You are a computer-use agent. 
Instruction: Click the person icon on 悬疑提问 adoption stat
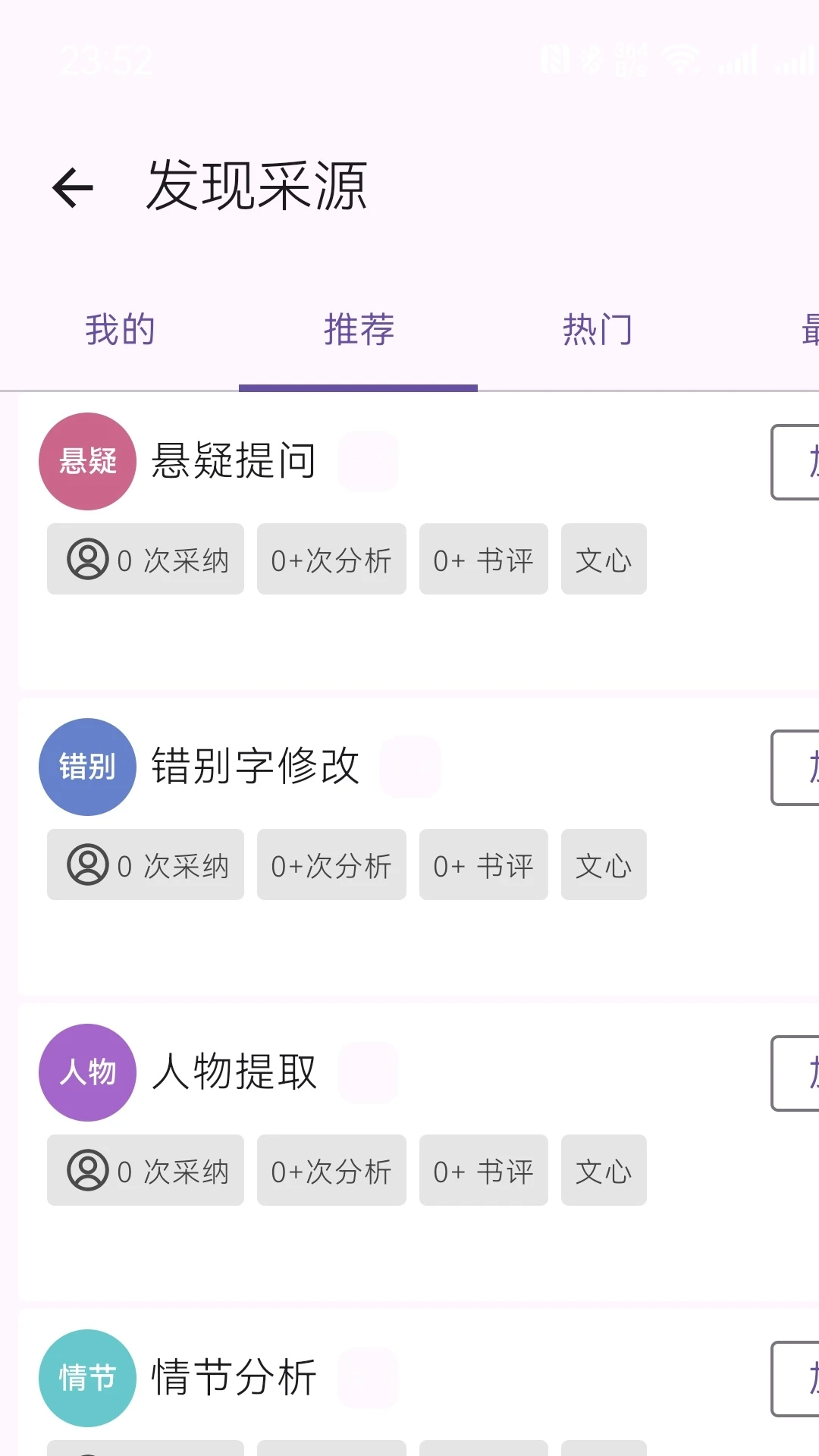pyautogui.click(x=89, y=560)
